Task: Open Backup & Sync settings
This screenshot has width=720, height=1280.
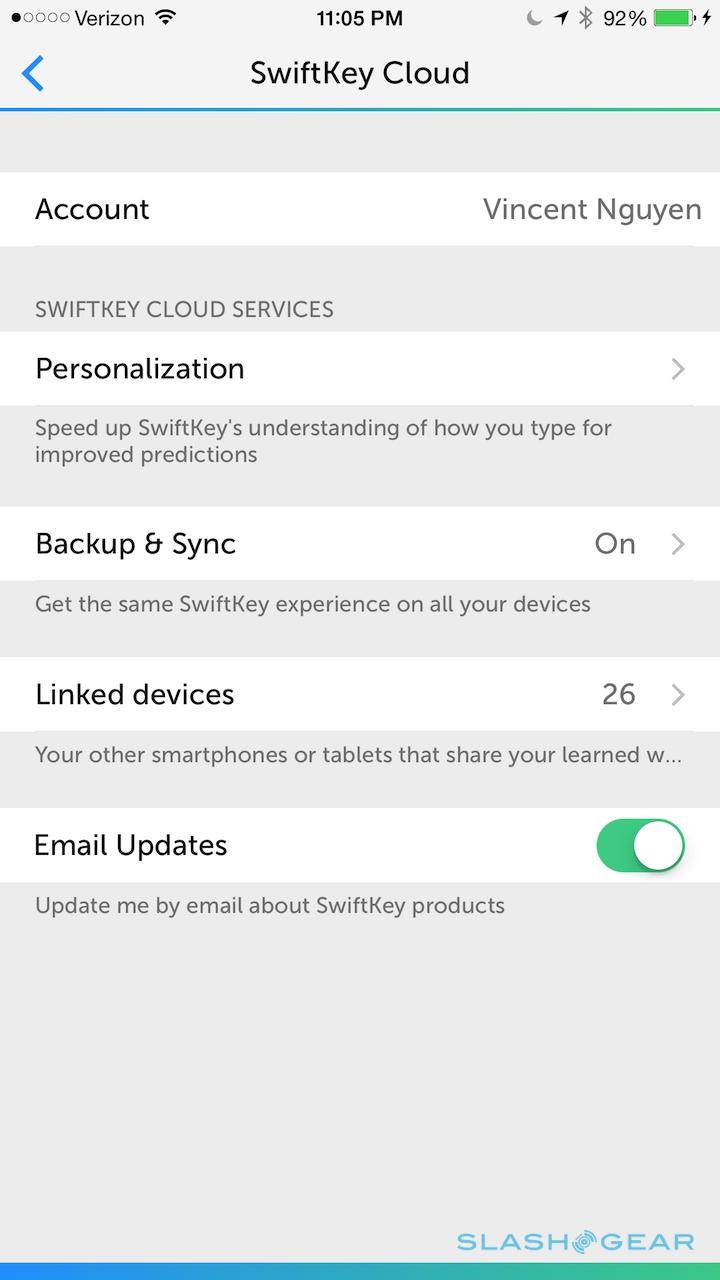Action: point(360,544)
